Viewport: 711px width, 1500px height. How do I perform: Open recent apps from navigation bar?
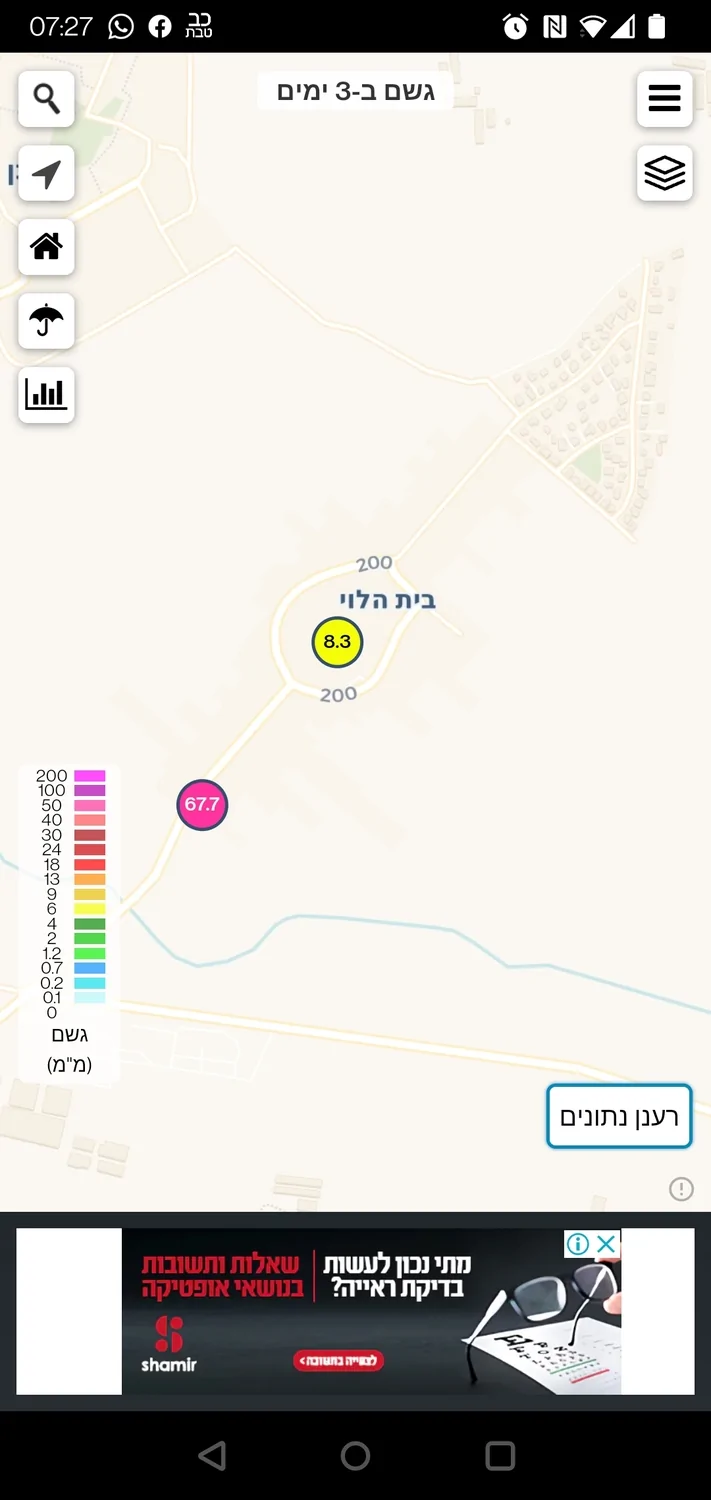click(499, 1456)
